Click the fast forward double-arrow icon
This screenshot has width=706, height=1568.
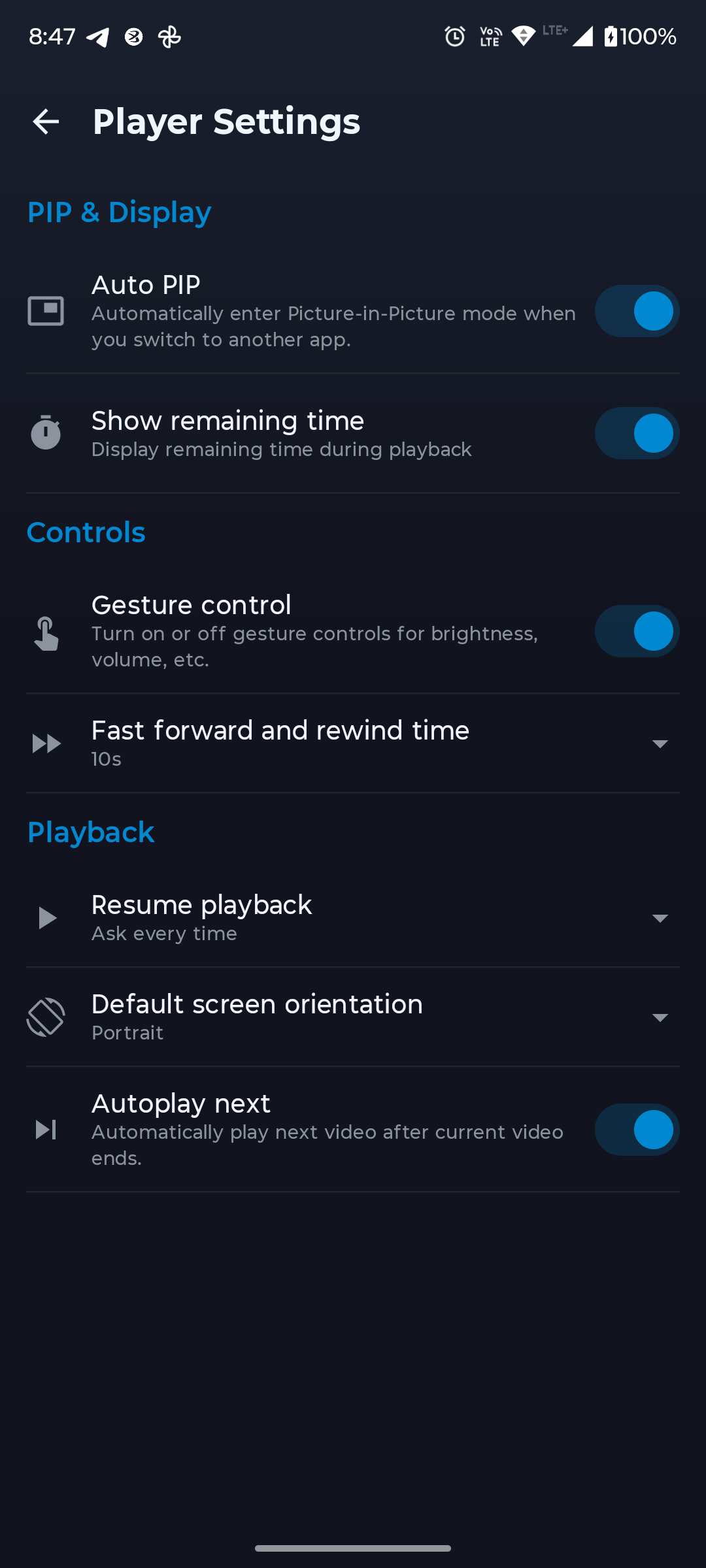click(x=46, y=743)
